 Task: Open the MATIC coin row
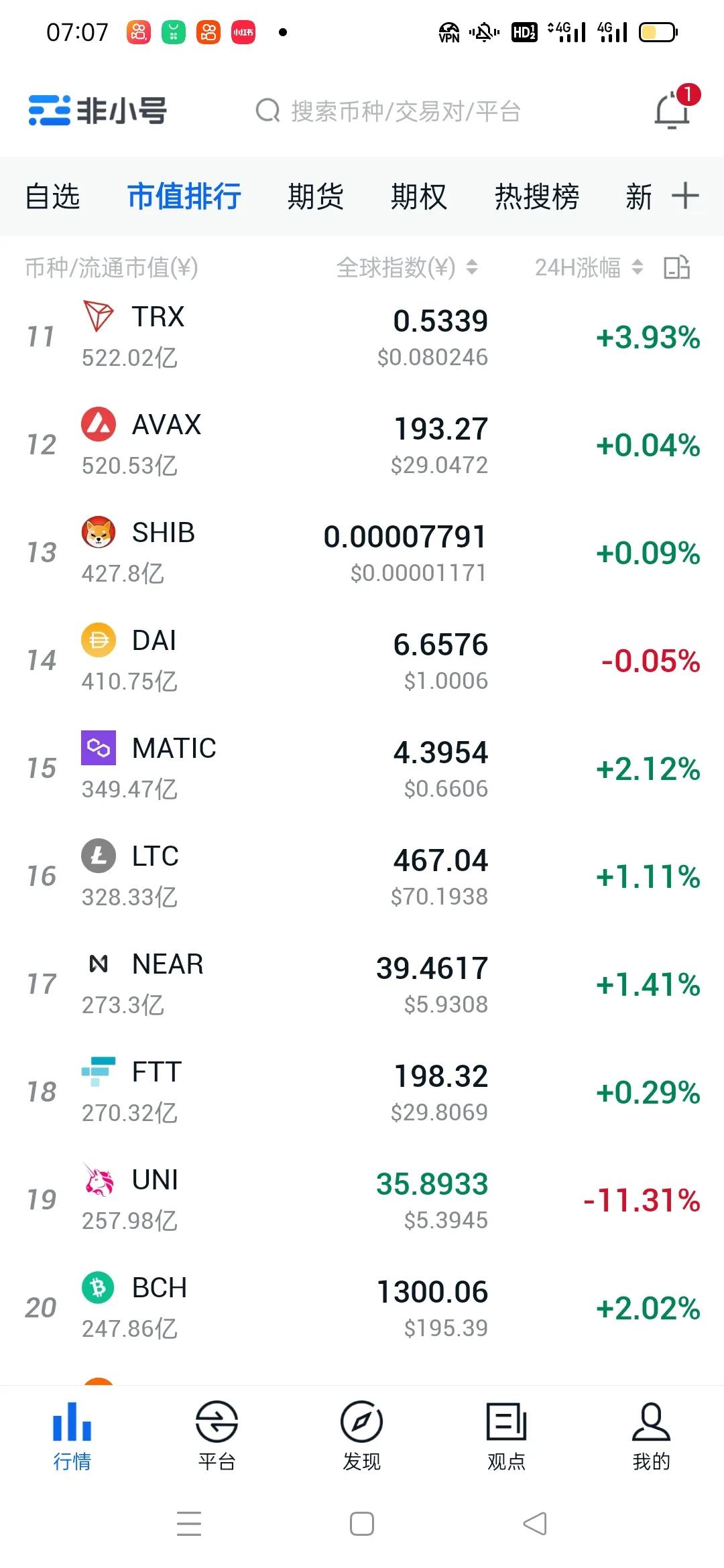(362, 768)
